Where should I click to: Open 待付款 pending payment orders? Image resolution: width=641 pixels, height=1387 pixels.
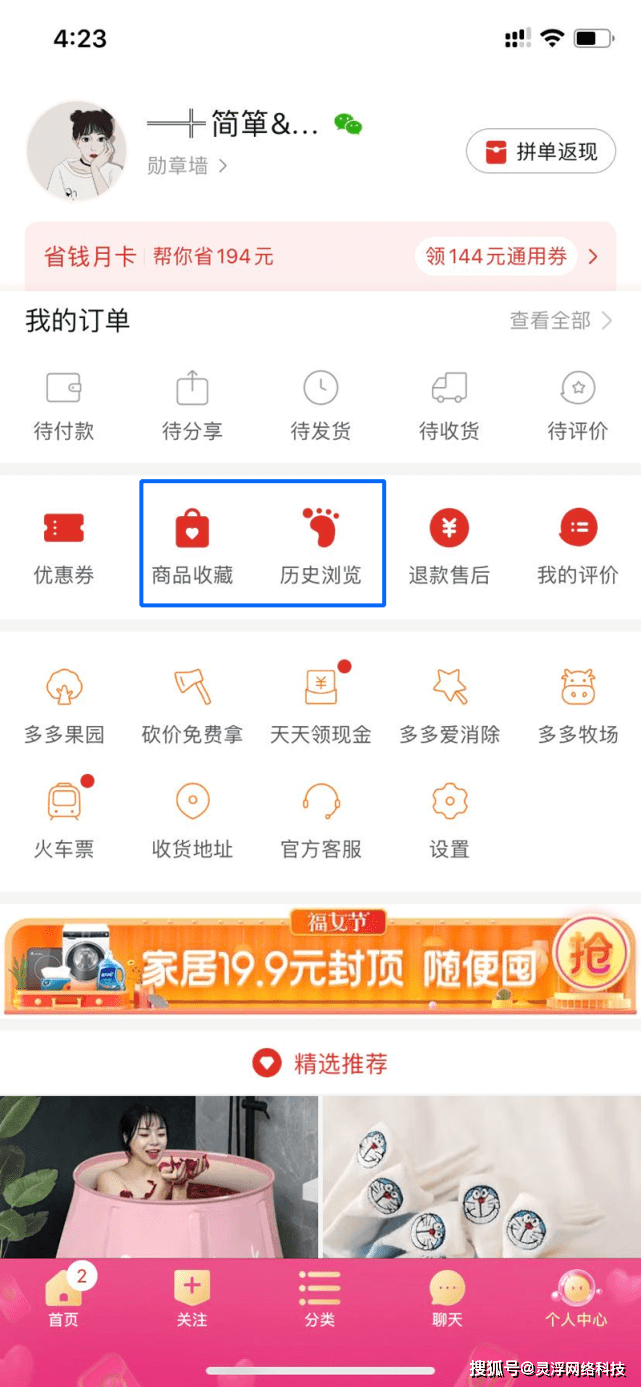click(x=64, y=405)
